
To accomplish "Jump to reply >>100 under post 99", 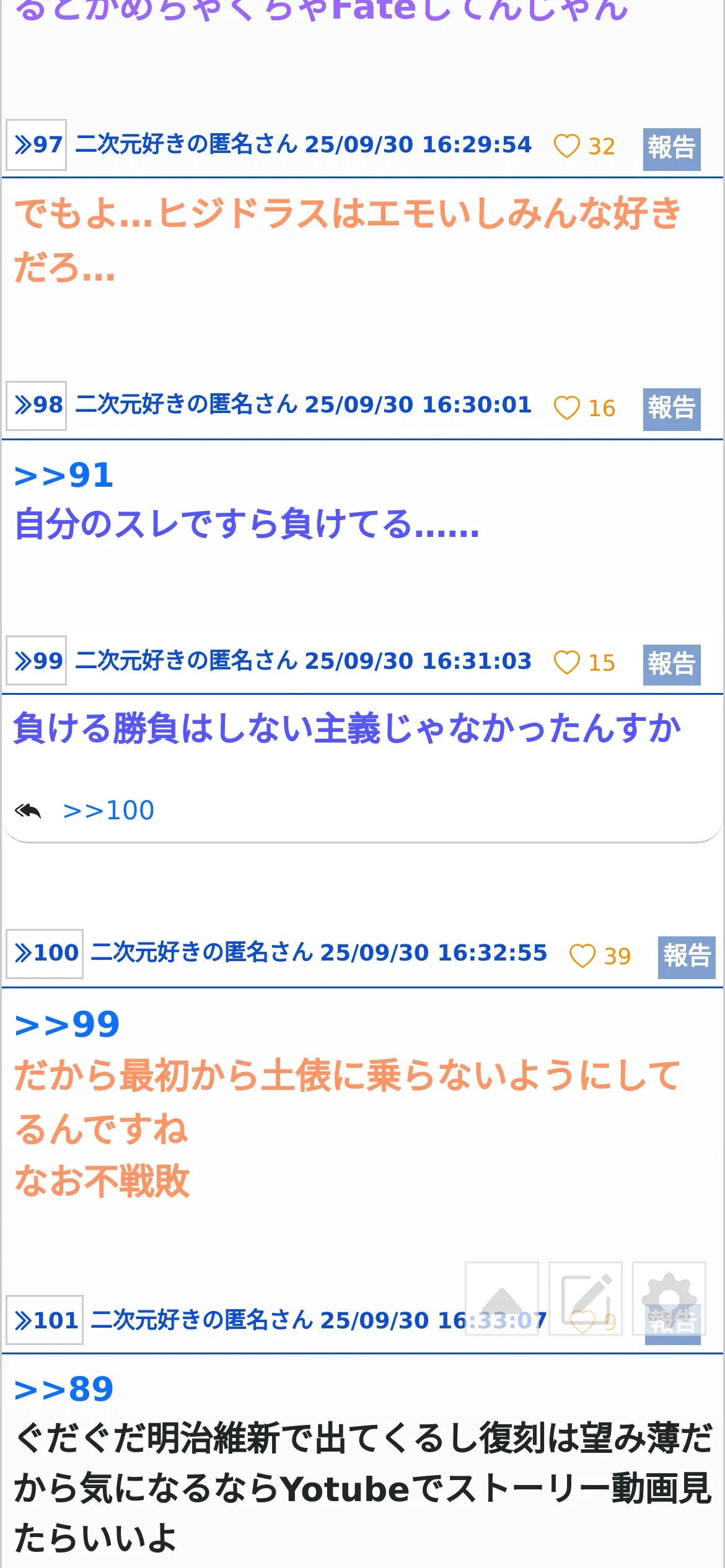I will coord(108,810).
